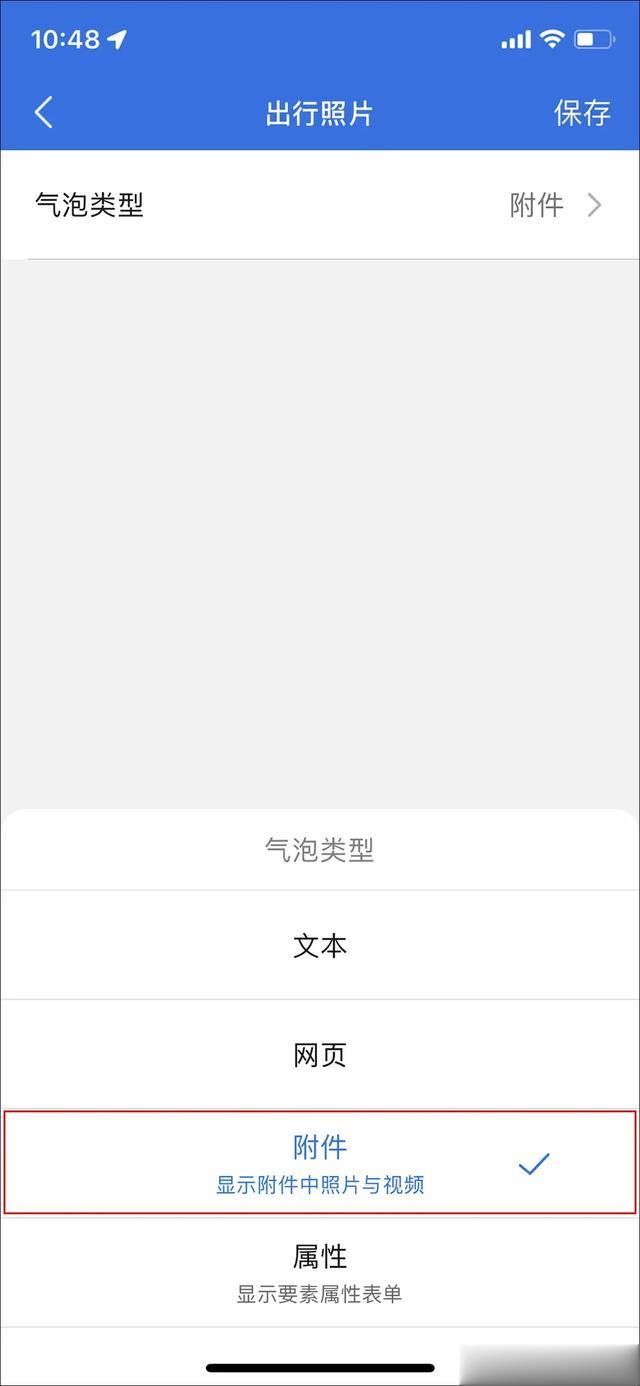Select 文本 as bubble type
Viewport: 640px width, 1386px height.
click(320, 945)
